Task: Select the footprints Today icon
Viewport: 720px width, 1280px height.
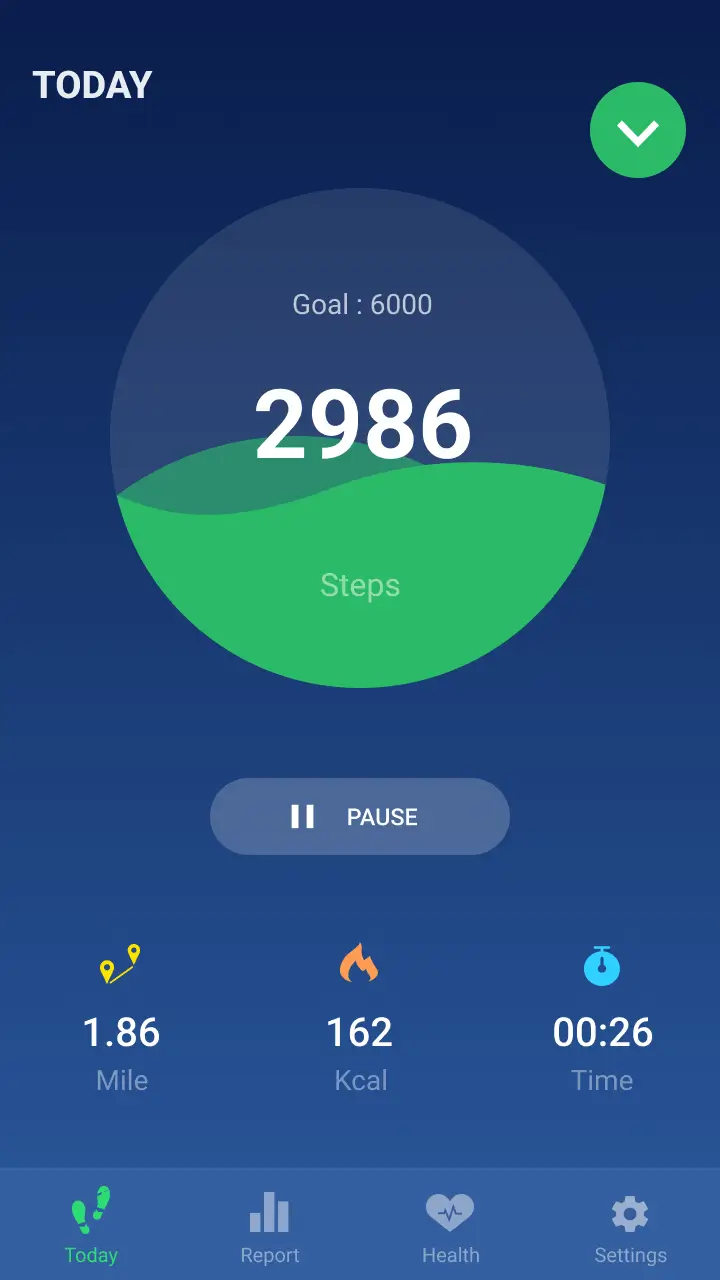Action: click(91, 1209)
